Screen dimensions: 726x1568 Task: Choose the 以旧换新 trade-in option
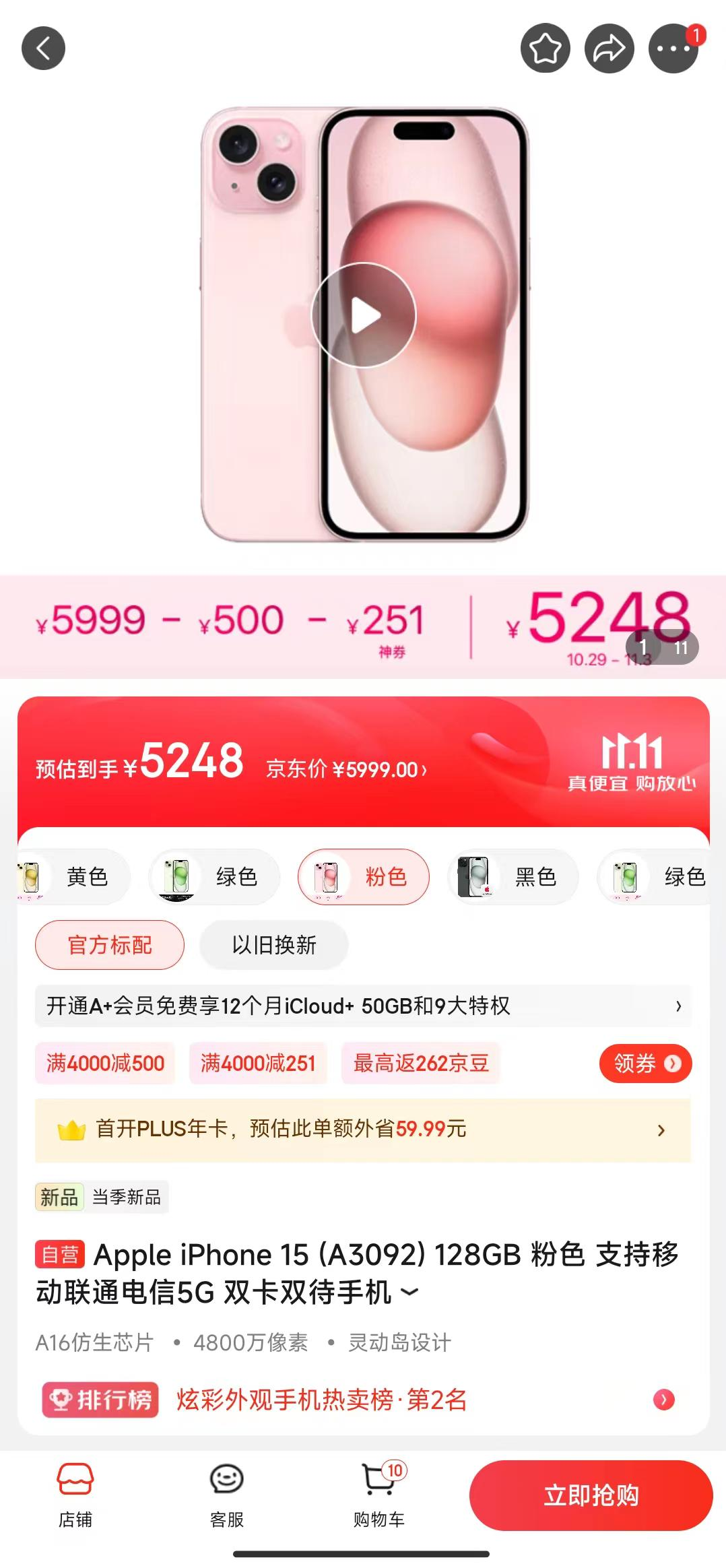pos(274,945)
